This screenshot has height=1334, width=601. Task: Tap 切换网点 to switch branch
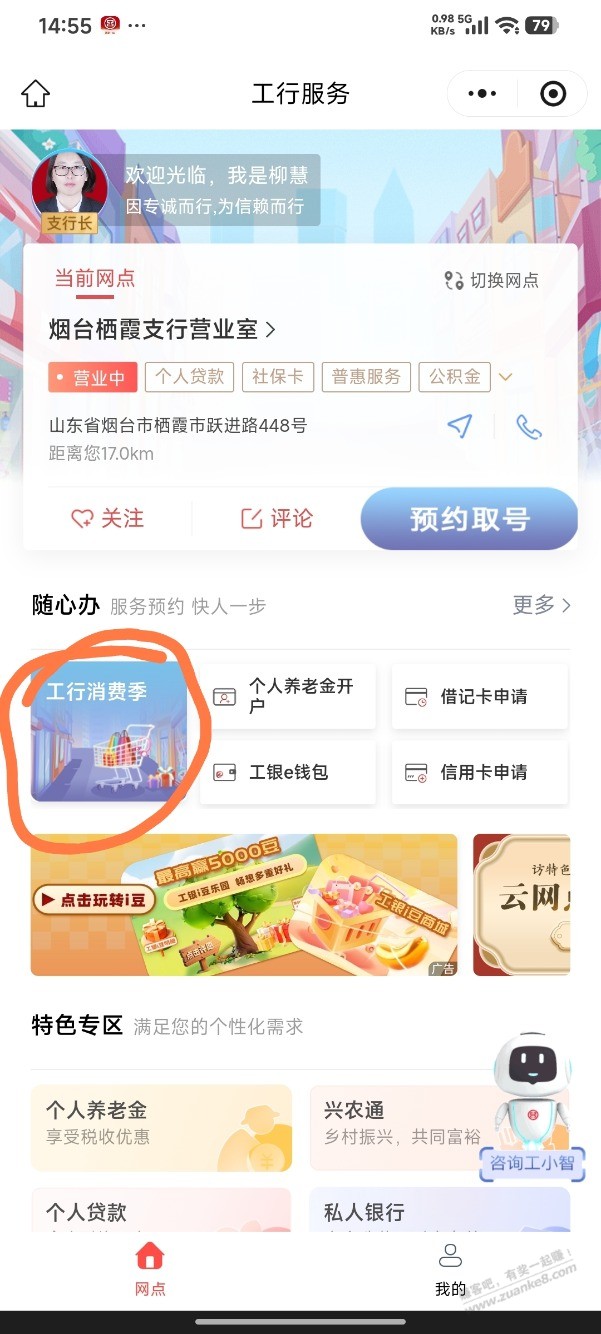pyautogui.click(x=492, y=280)
